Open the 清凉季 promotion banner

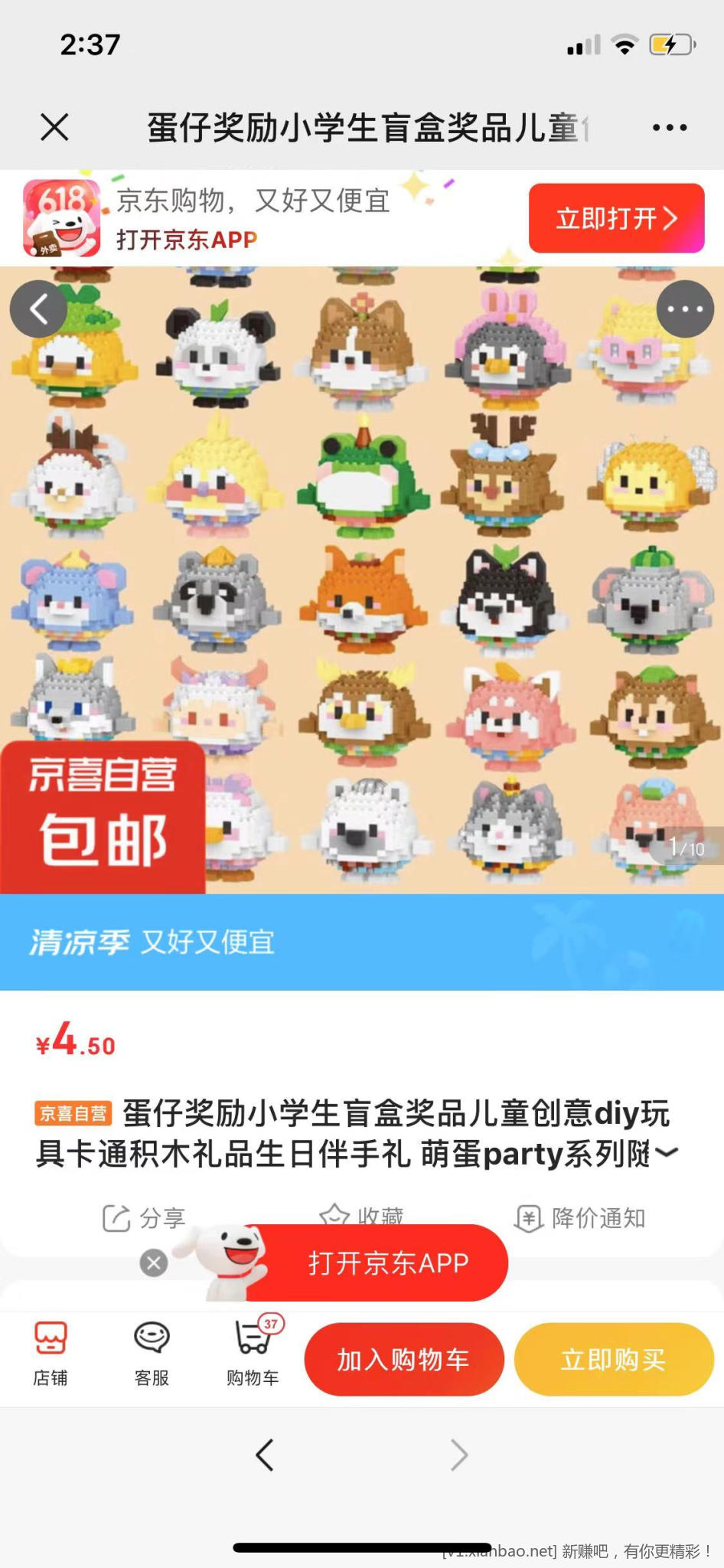coord(361,942)
